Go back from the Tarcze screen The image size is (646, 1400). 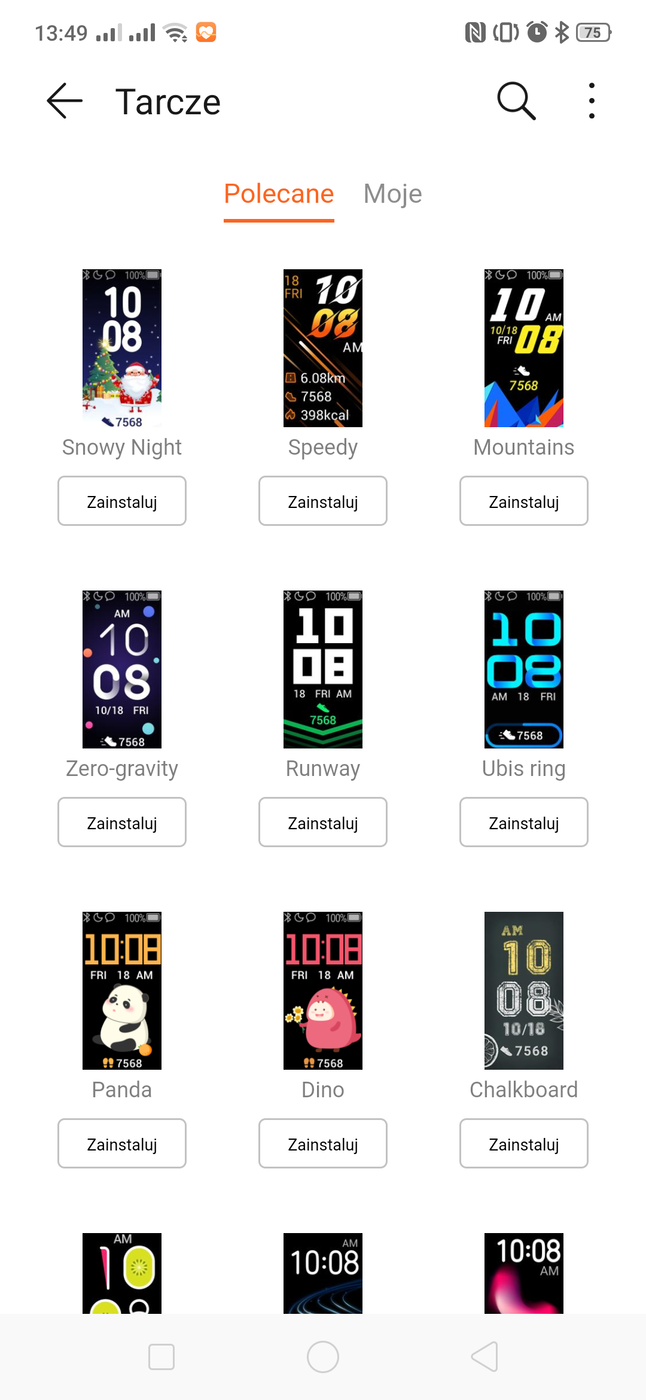click(x=65, y=101)
